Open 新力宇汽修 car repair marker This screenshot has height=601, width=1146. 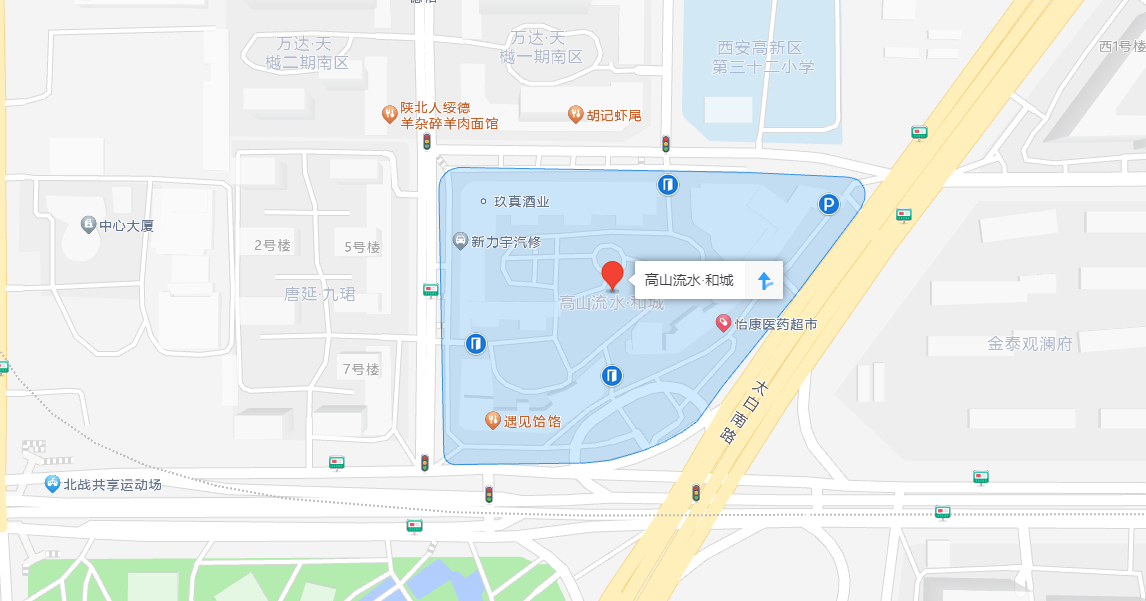pos(460,241)
